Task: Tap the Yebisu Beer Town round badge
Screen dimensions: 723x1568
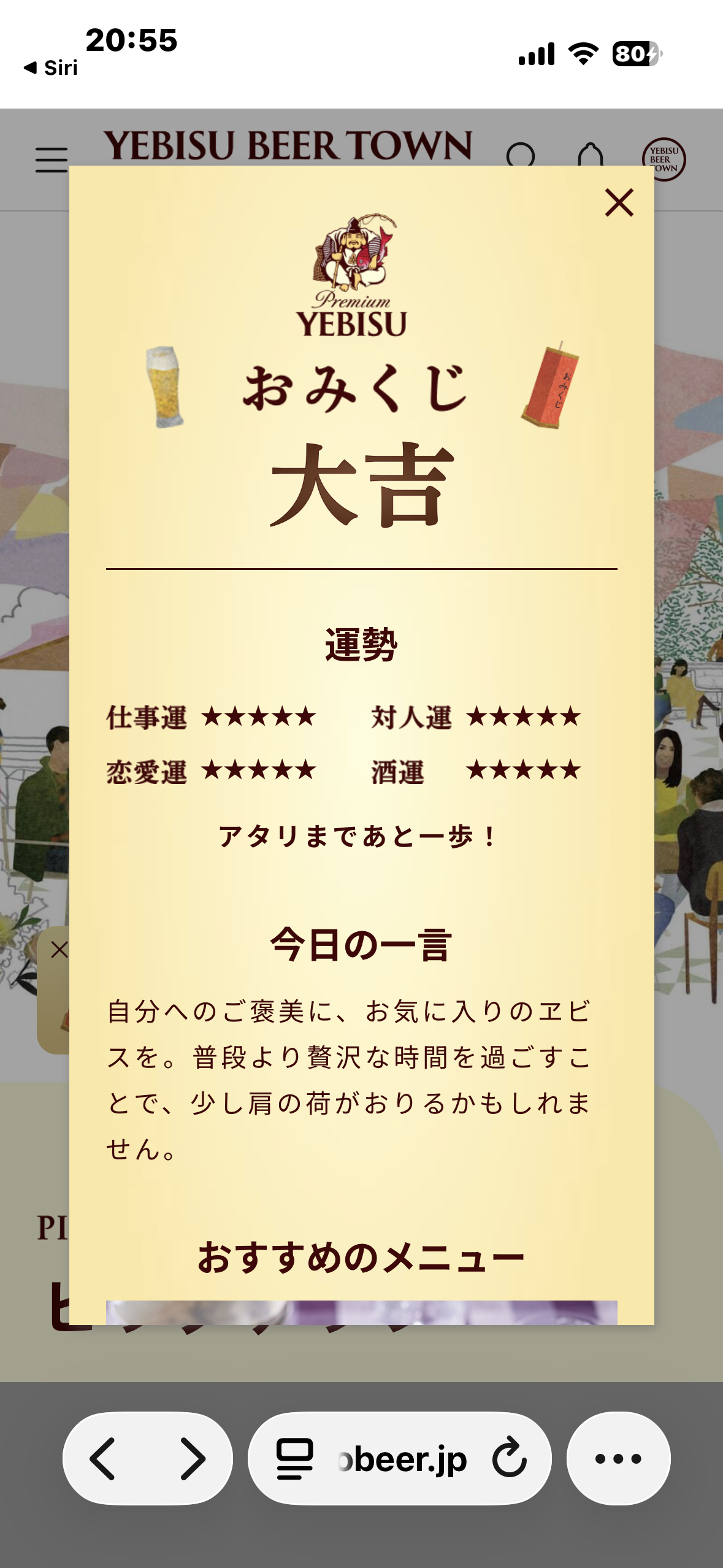Action: tap(664, 159)
